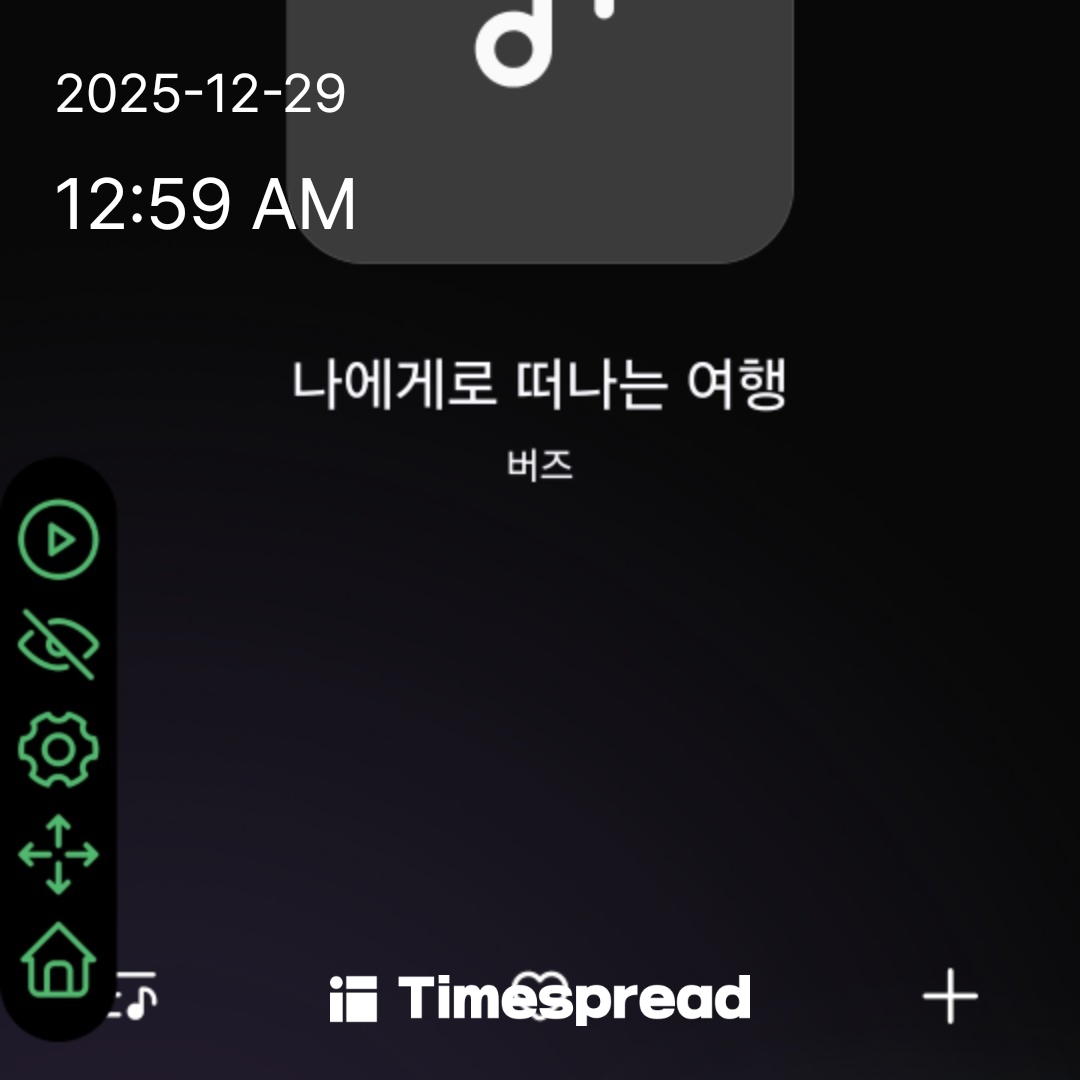Toggle the crossed-out eye visibility icon
The height and width of the screenshot is (1080, 1080).
pos(59,645)
